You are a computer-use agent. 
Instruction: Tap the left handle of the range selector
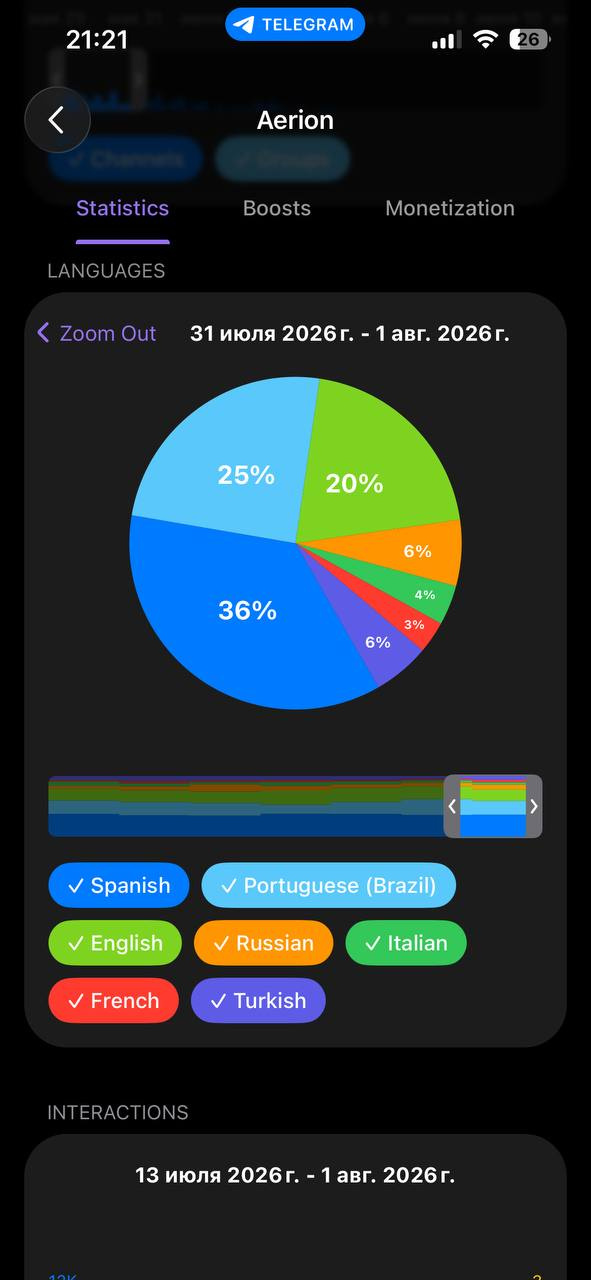(452, 806)
